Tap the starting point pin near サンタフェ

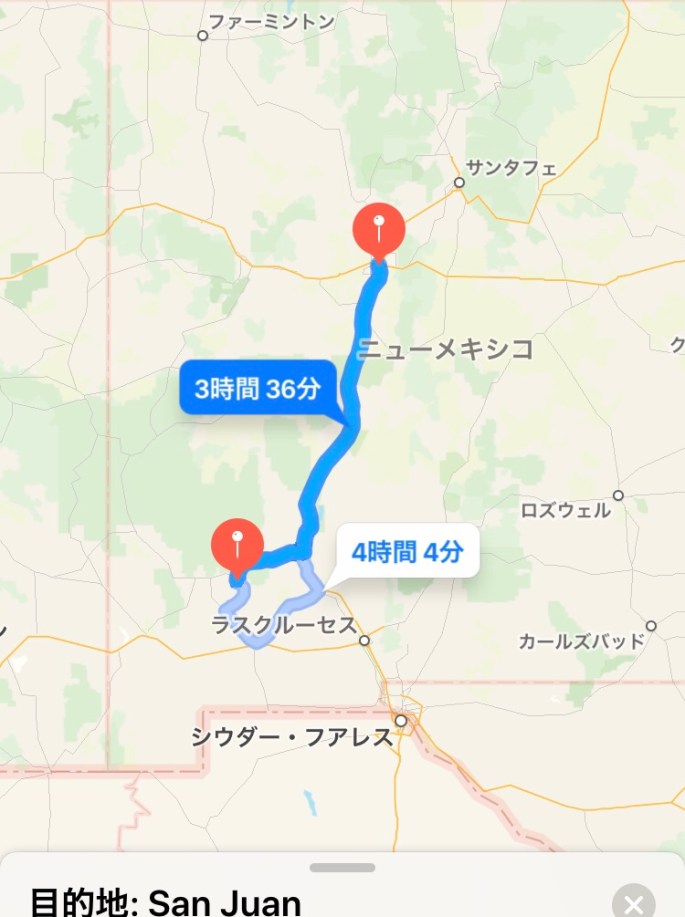tap(378, 232)
